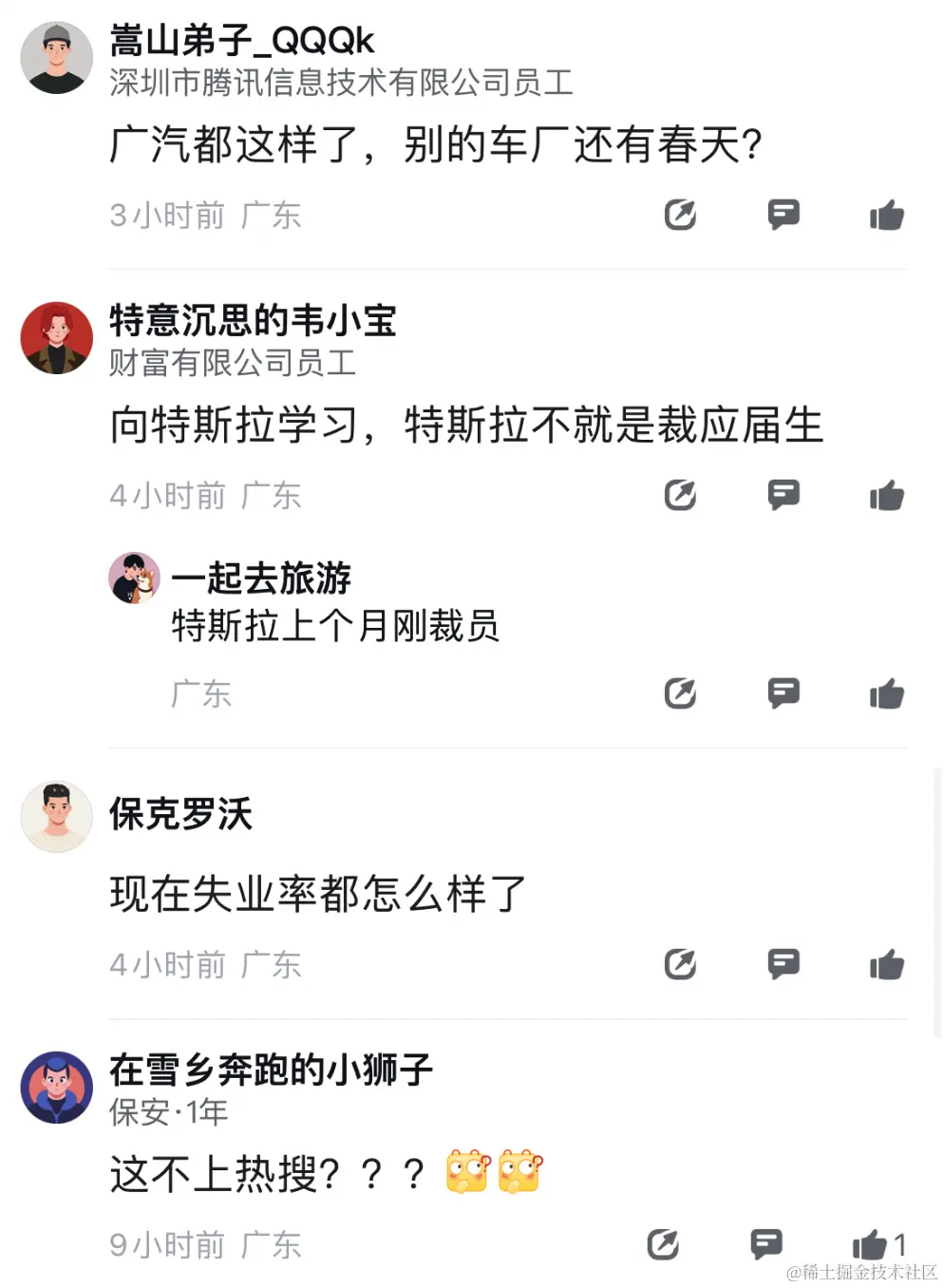Share 在雪乡奔跑的小狮子's comment
The width and height of the screenshot is (944, 1288).
coord(663,1243)
